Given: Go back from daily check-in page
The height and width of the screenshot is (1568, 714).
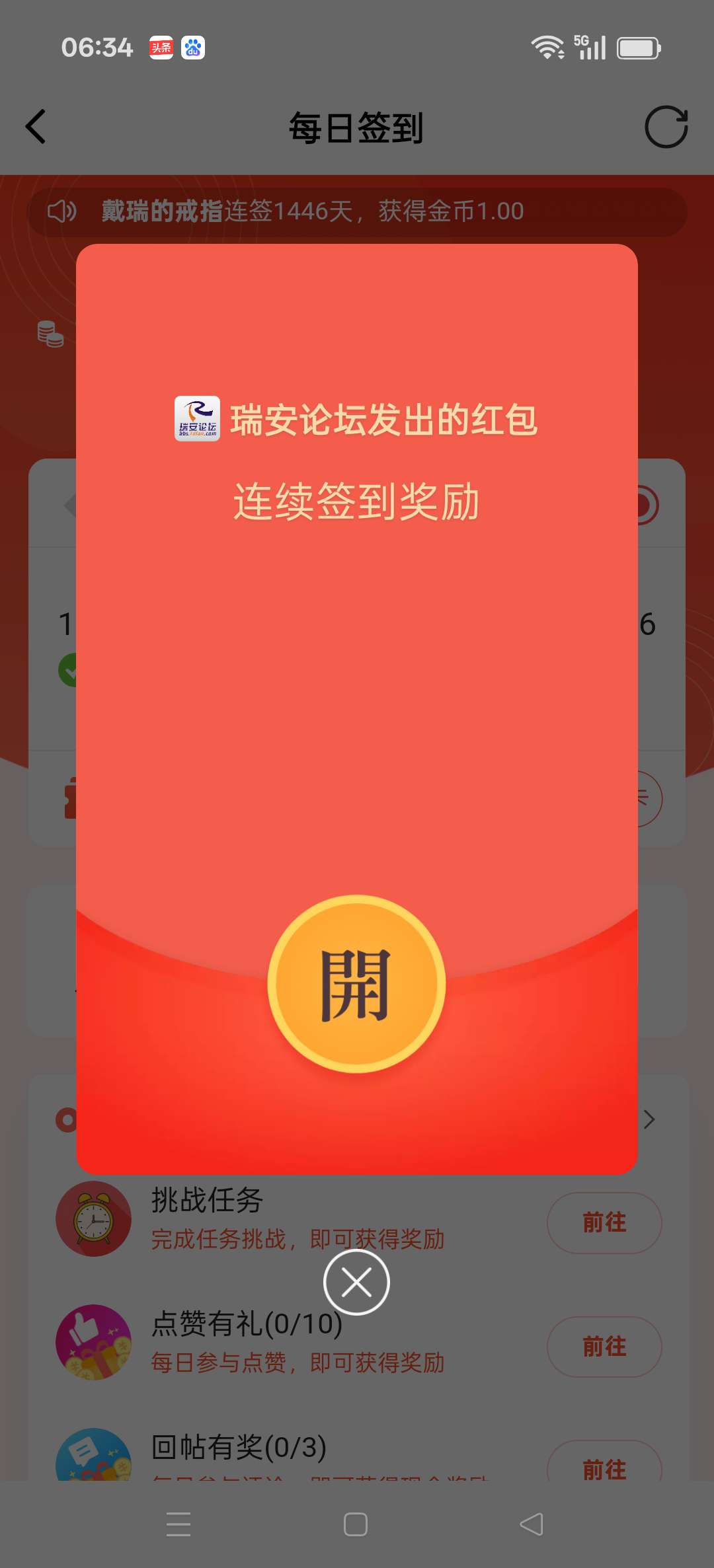Looking at the screenshot, I should pos(36,126).
